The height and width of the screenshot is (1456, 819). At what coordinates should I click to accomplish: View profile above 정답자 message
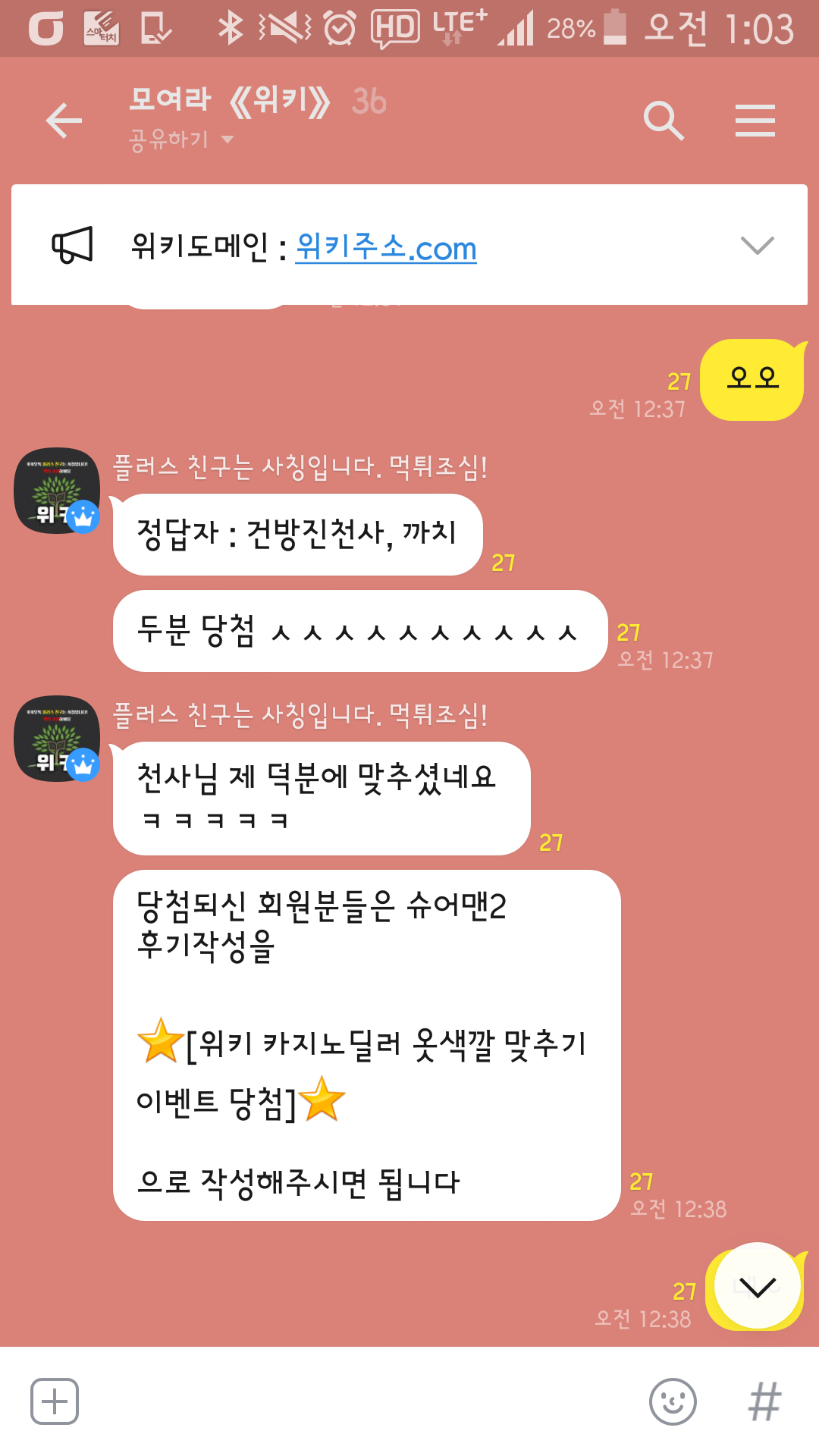57,491
